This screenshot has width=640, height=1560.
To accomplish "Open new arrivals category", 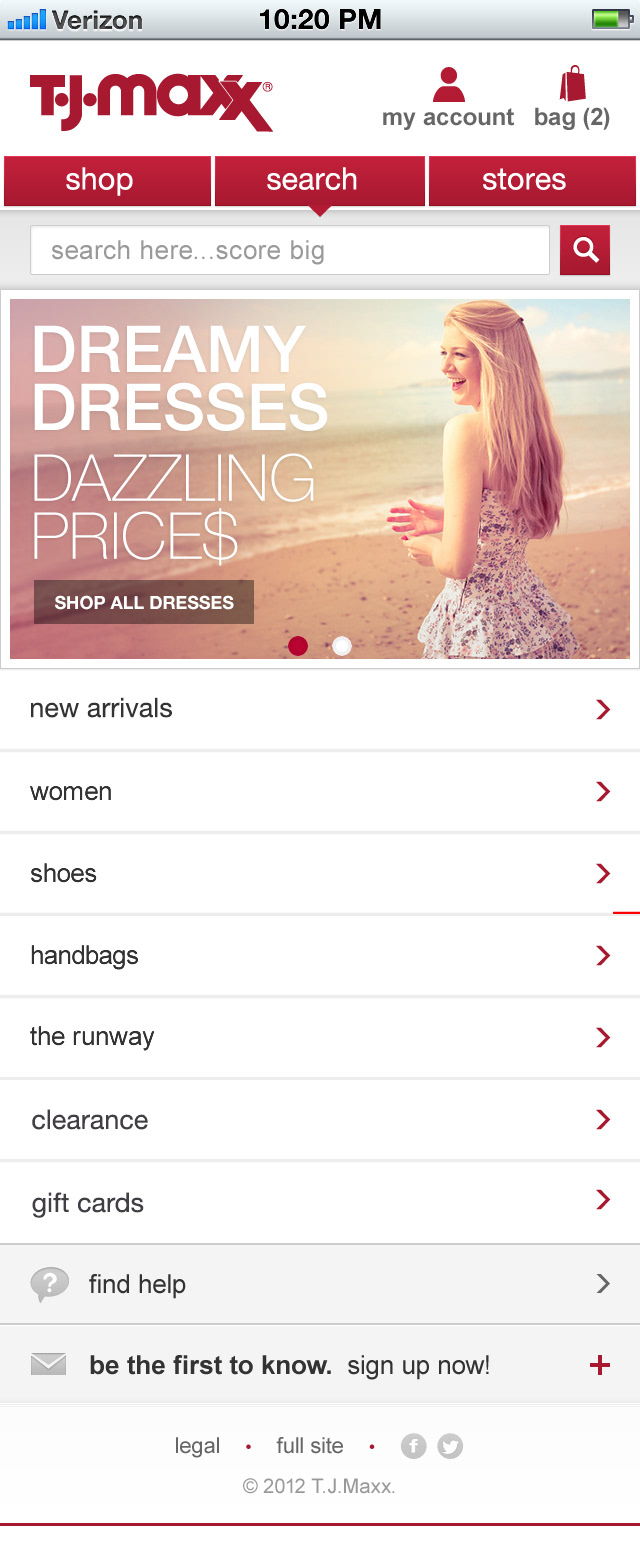I will [x=320, y=709].
